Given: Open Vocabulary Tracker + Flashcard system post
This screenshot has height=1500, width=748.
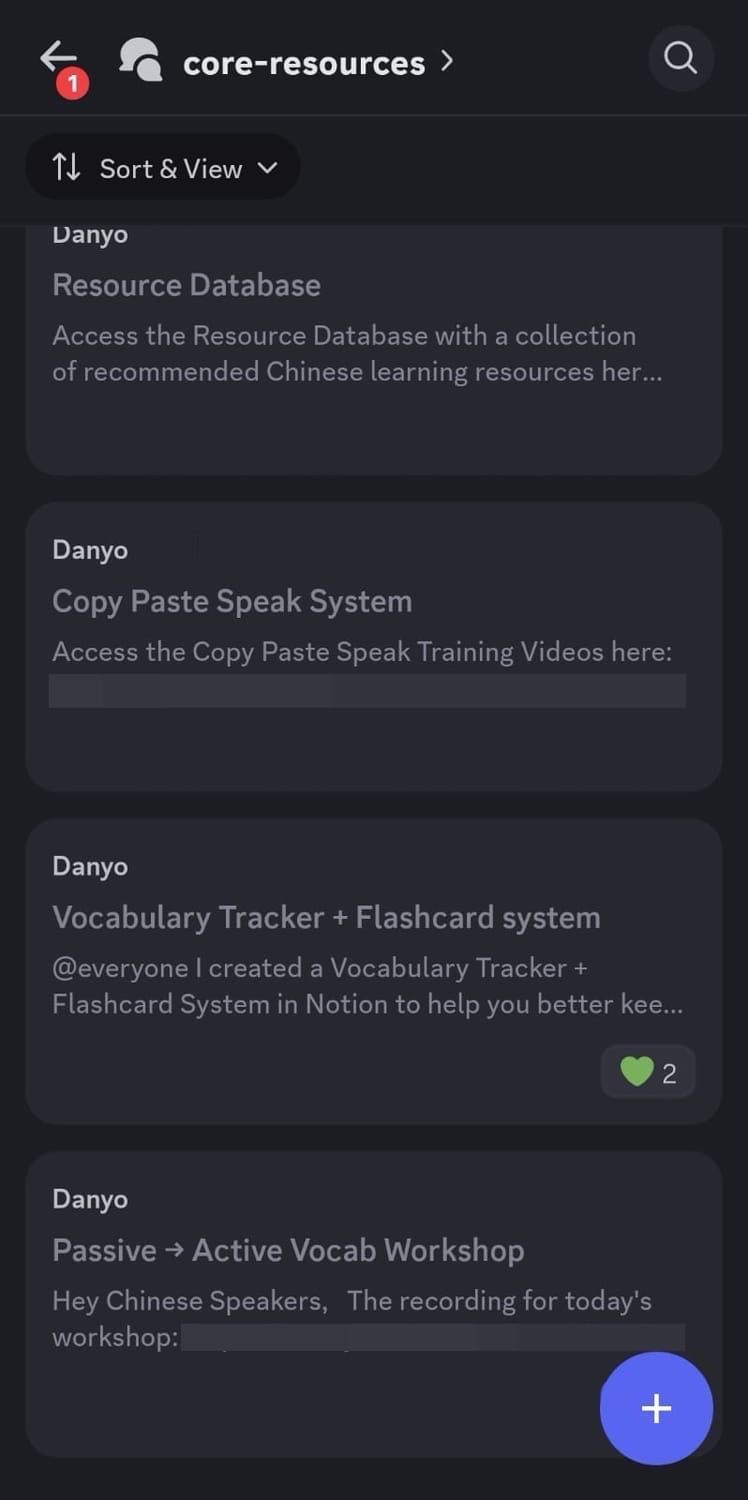Looking at the screenshot, I should tap(326, 918).
